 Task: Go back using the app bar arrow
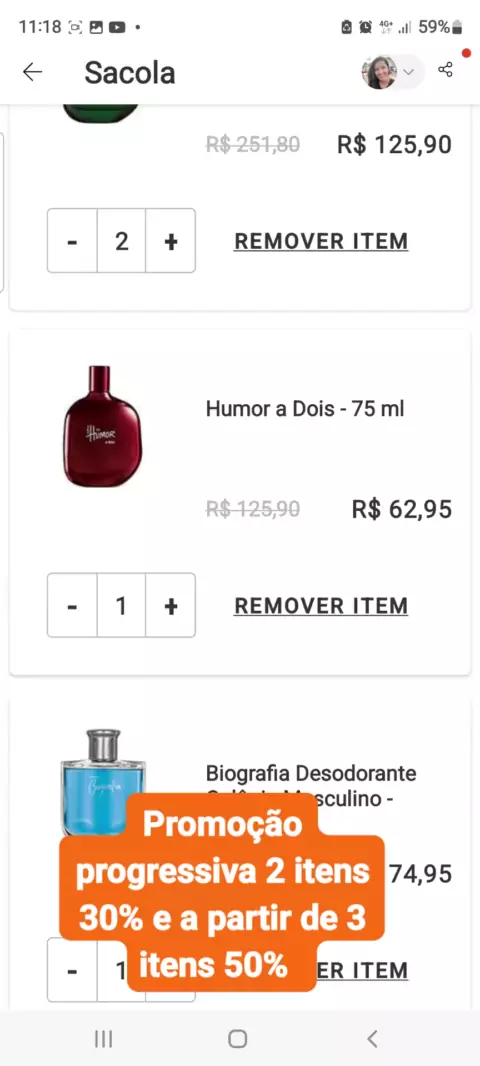(32, 72)
